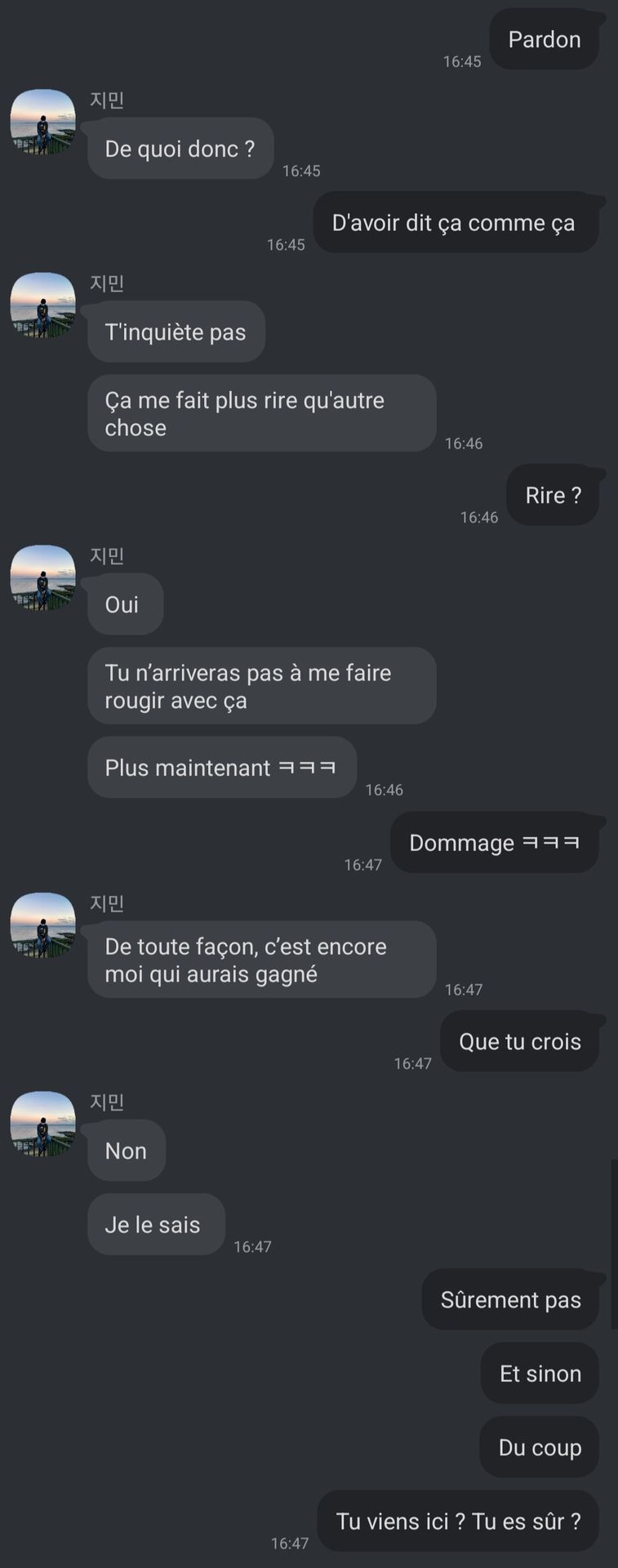The height and width of the screenshot is (1568, 618).
Task: Open sender avatar by "De toute façon" message
Action: coord(42,925)
